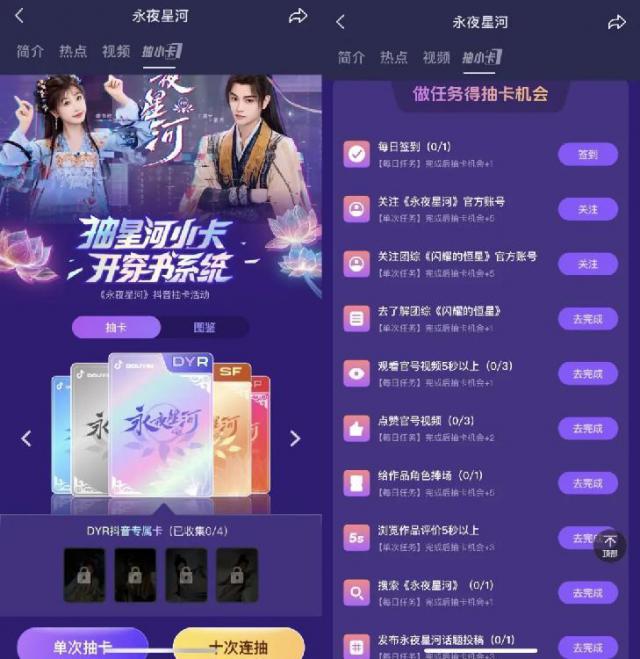Screen dimensions: 640x659
Task: Tap the 签到 button for daily check-in
Action: 587,155
